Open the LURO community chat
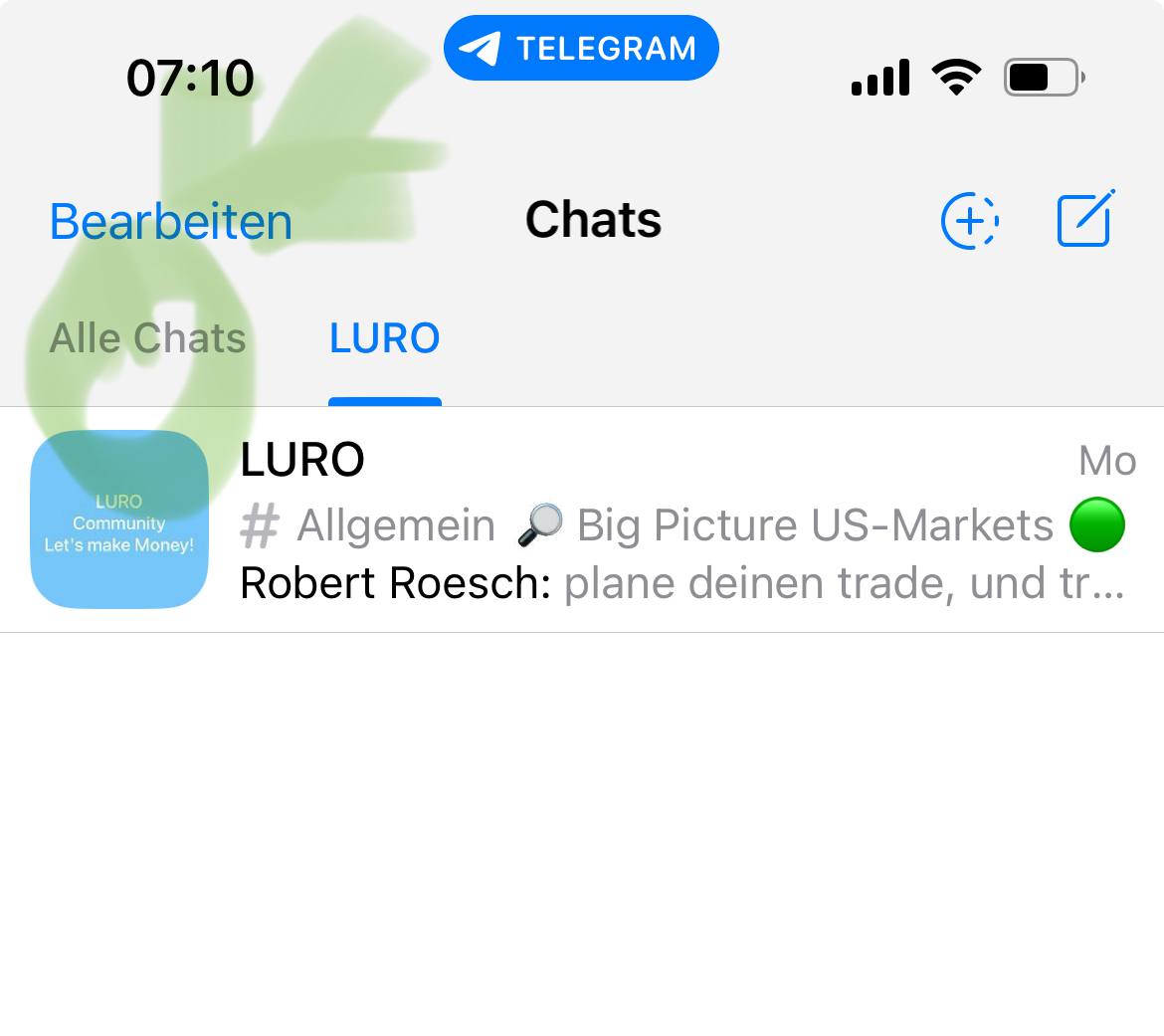This screenshot has height=1036, width=1164. (637, 520)
